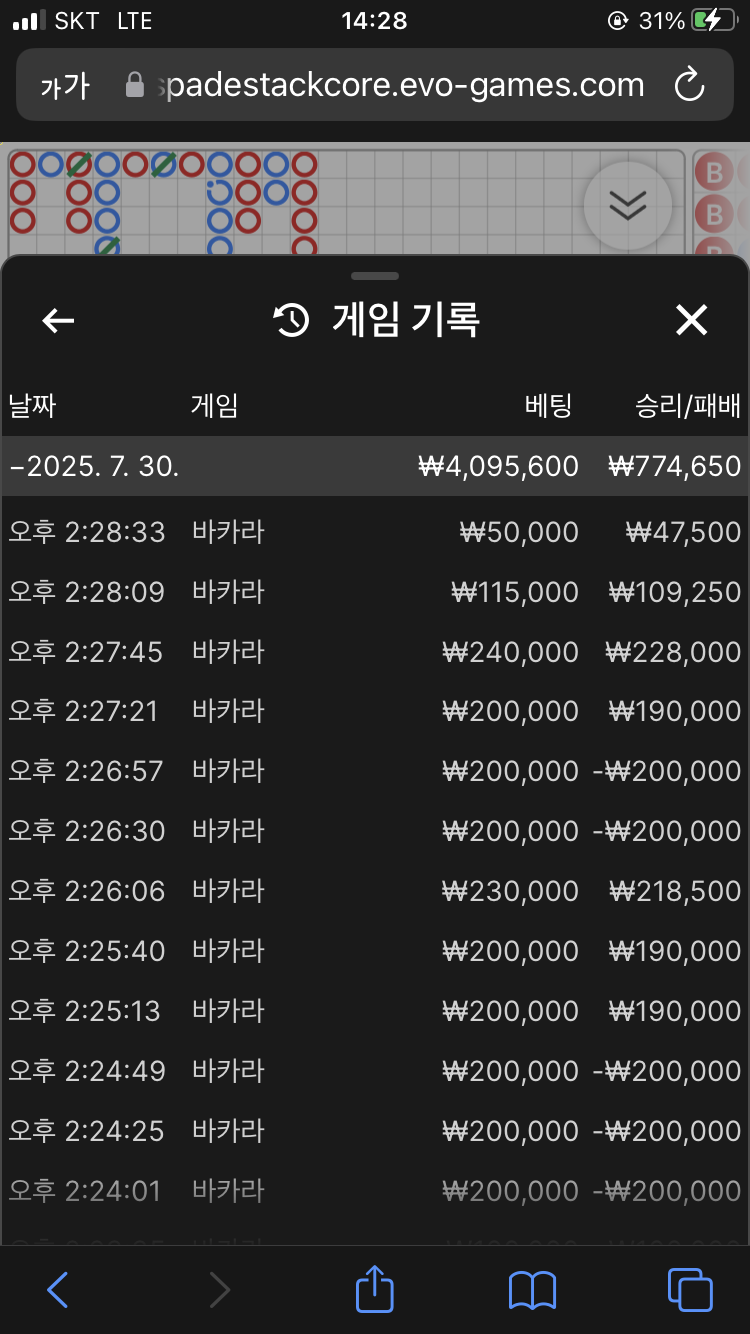Image resolution: width=750 pixels, height=1334 pixels.
Task: Show all open Safari tabs
Action: coord(690,1289)
